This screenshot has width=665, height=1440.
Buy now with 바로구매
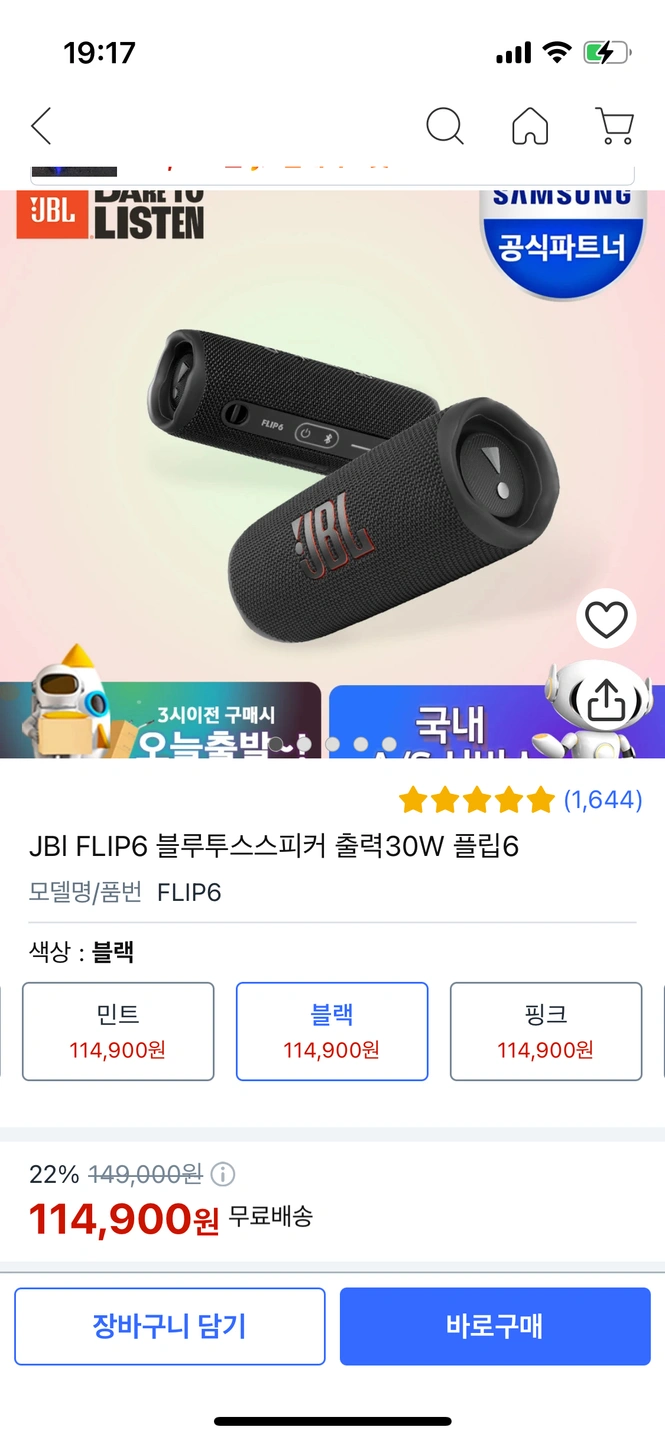click(x=495, y=1326)
